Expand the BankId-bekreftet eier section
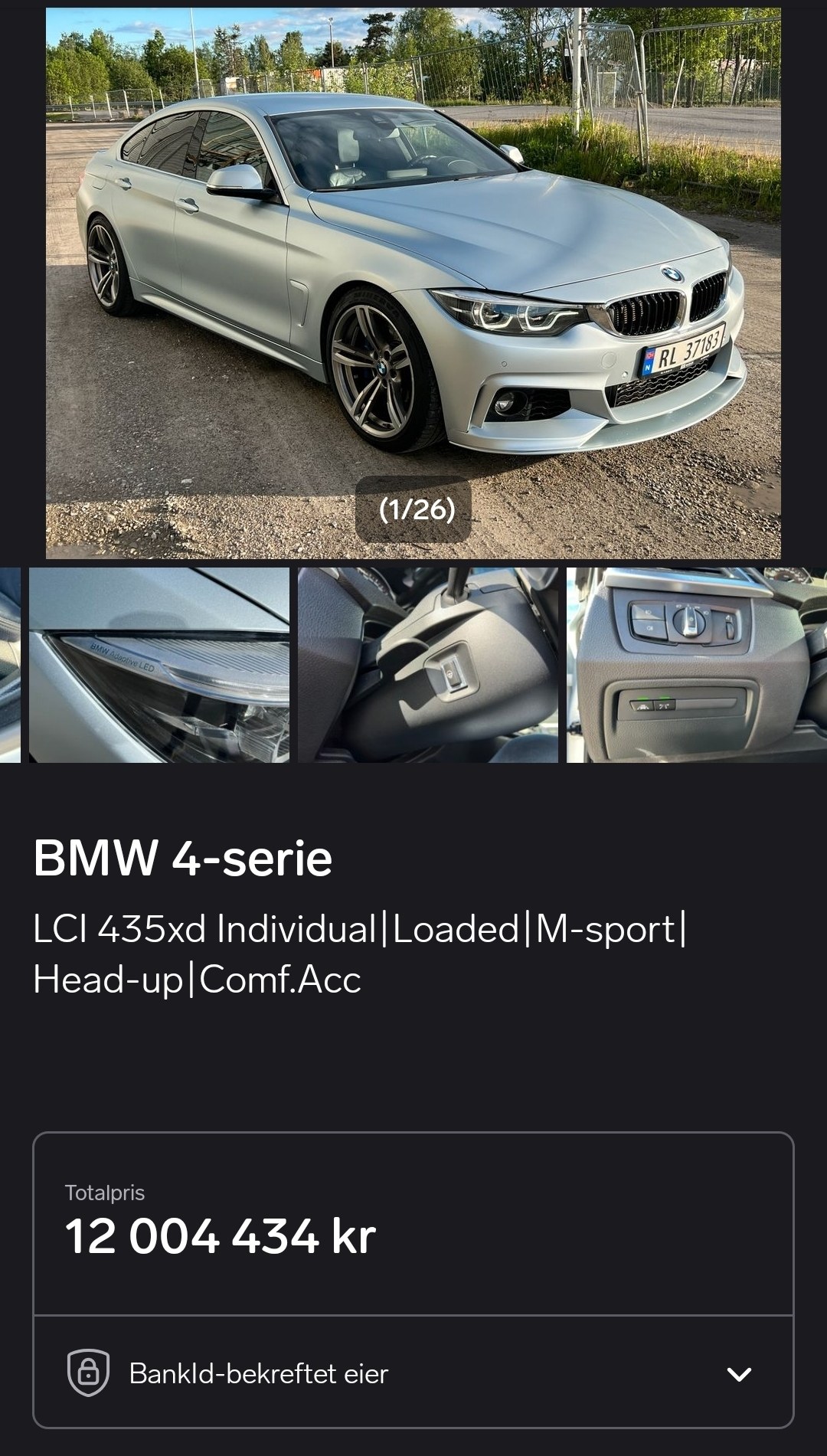827x1456 pixels. [413, 1373]
